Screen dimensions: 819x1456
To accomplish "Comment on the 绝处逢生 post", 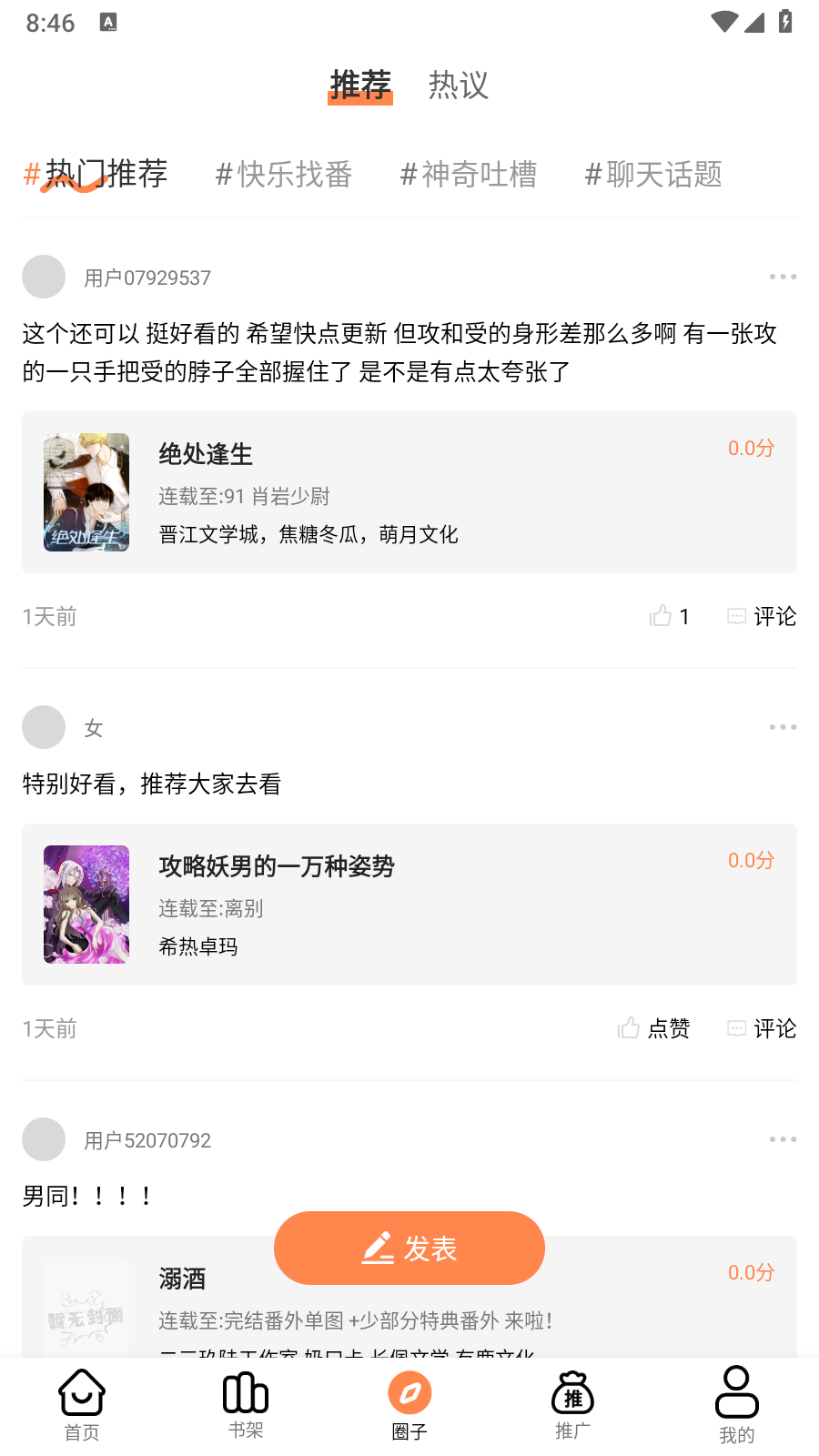I will point(762,616).
